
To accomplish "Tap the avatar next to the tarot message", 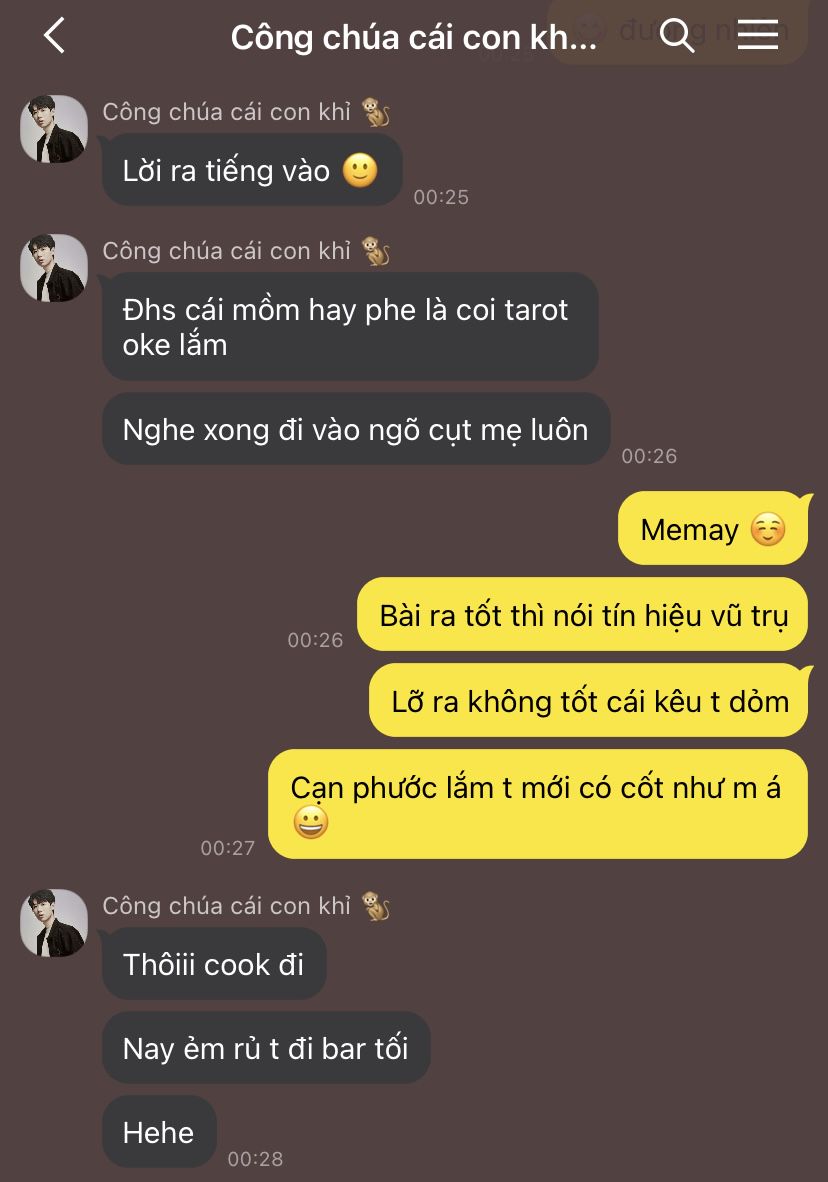I will click(54, 268).
